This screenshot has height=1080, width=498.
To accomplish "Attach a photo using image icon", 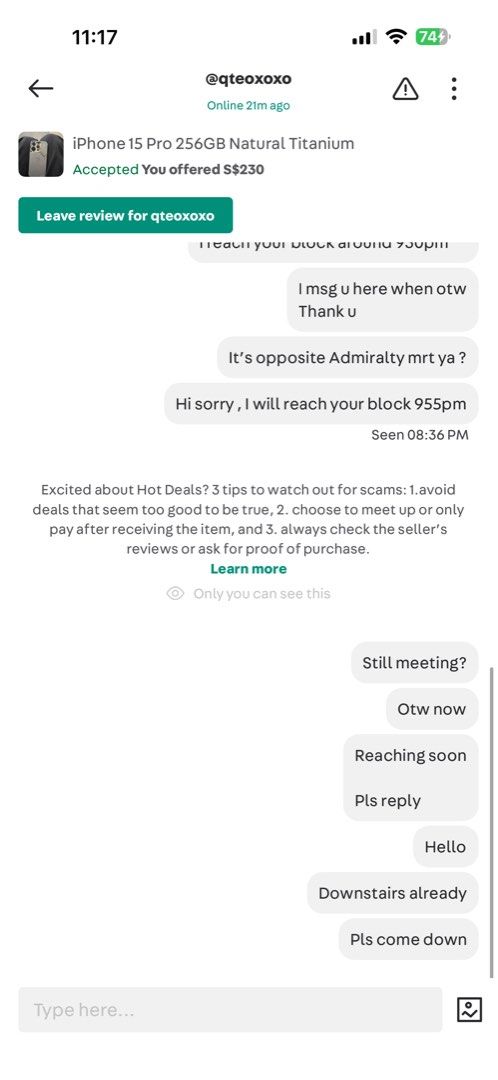I will pos(469,1010).
